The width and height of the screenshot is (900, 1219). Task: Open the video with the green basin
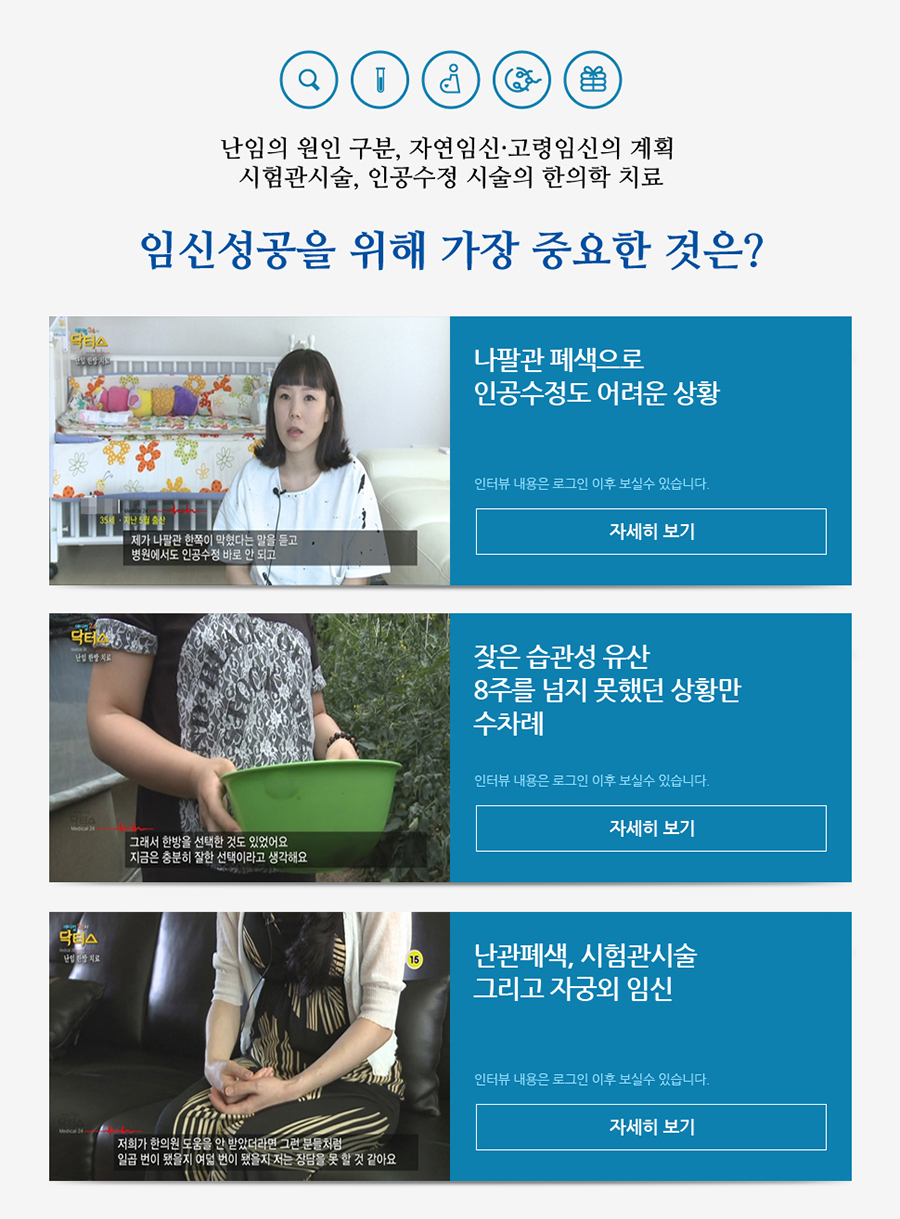coord(249,748)
